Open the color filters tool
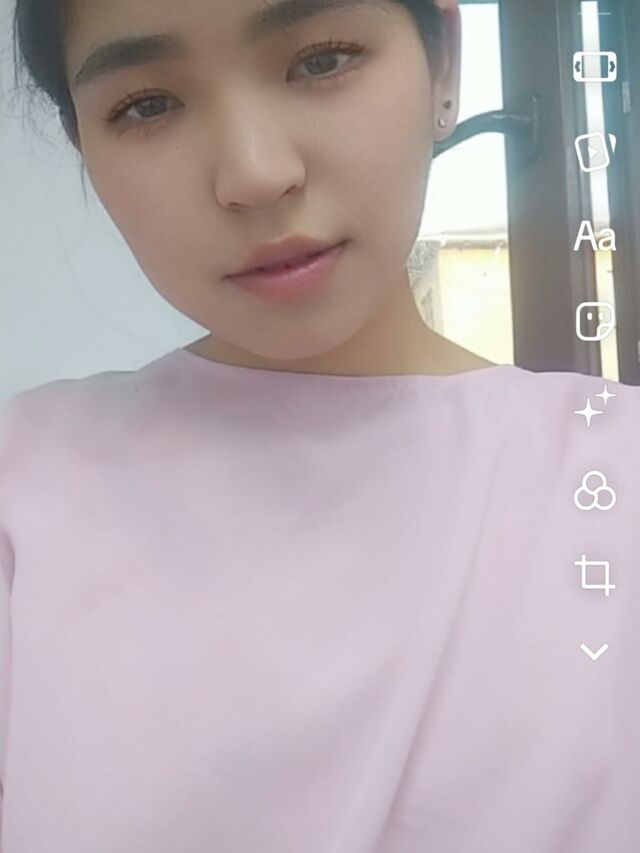The height and width of the screenshot is (853, 640). 594,491
